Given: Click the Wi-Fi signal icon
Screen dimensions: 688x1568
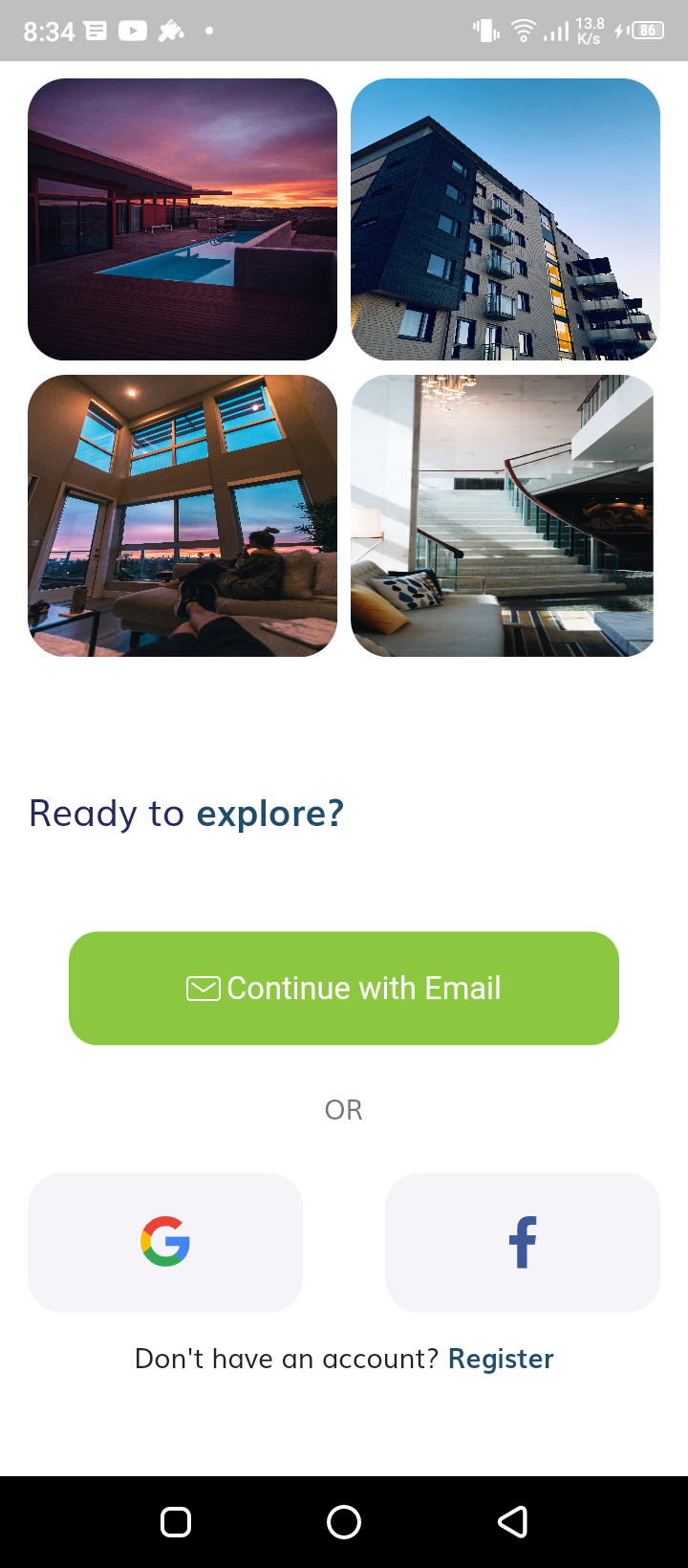Looking at the screenshot, I should pyautogui.click(x=522, y=30).
